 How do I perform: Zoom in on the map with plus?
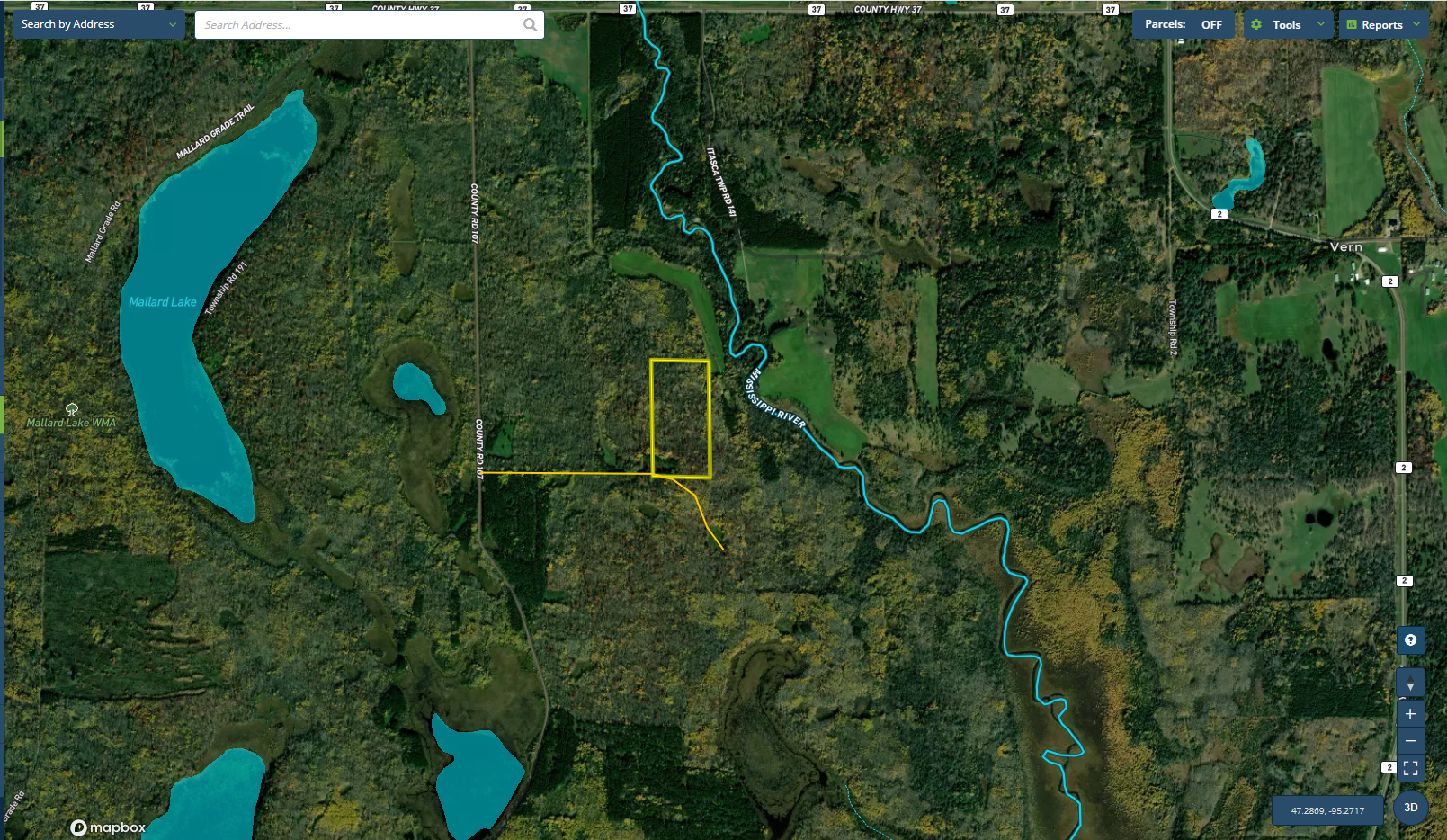[1410, 714]
